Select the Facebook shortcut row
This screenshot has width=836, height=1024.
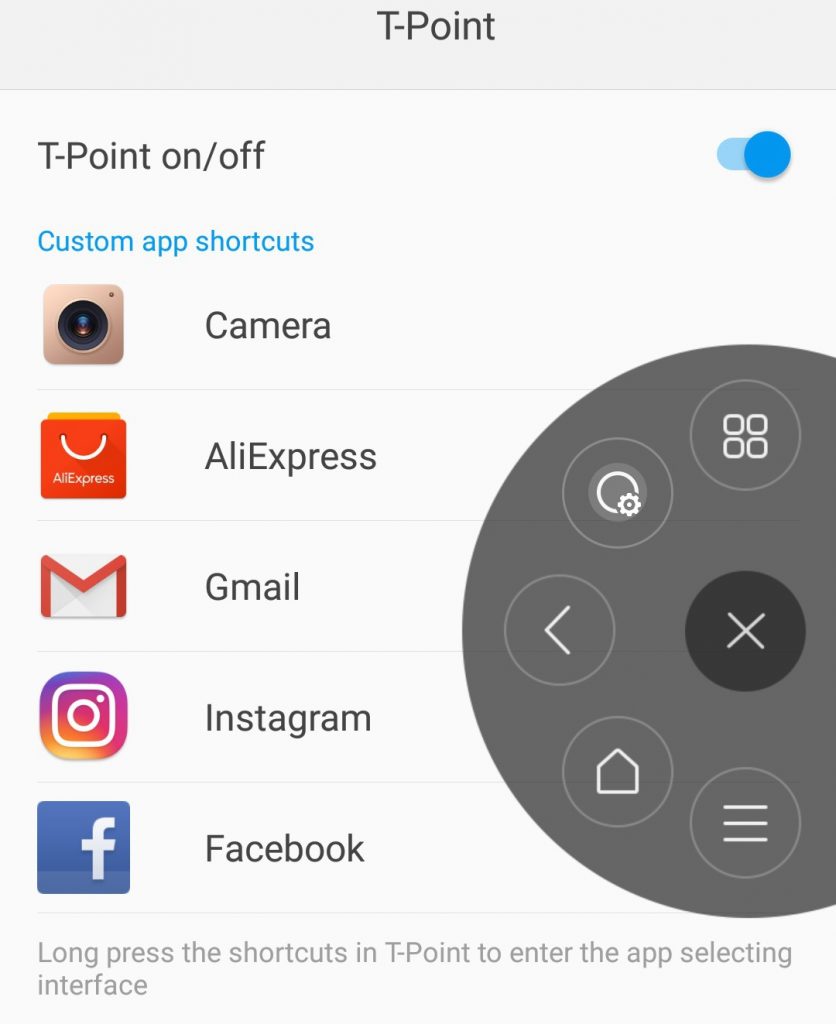284,848
